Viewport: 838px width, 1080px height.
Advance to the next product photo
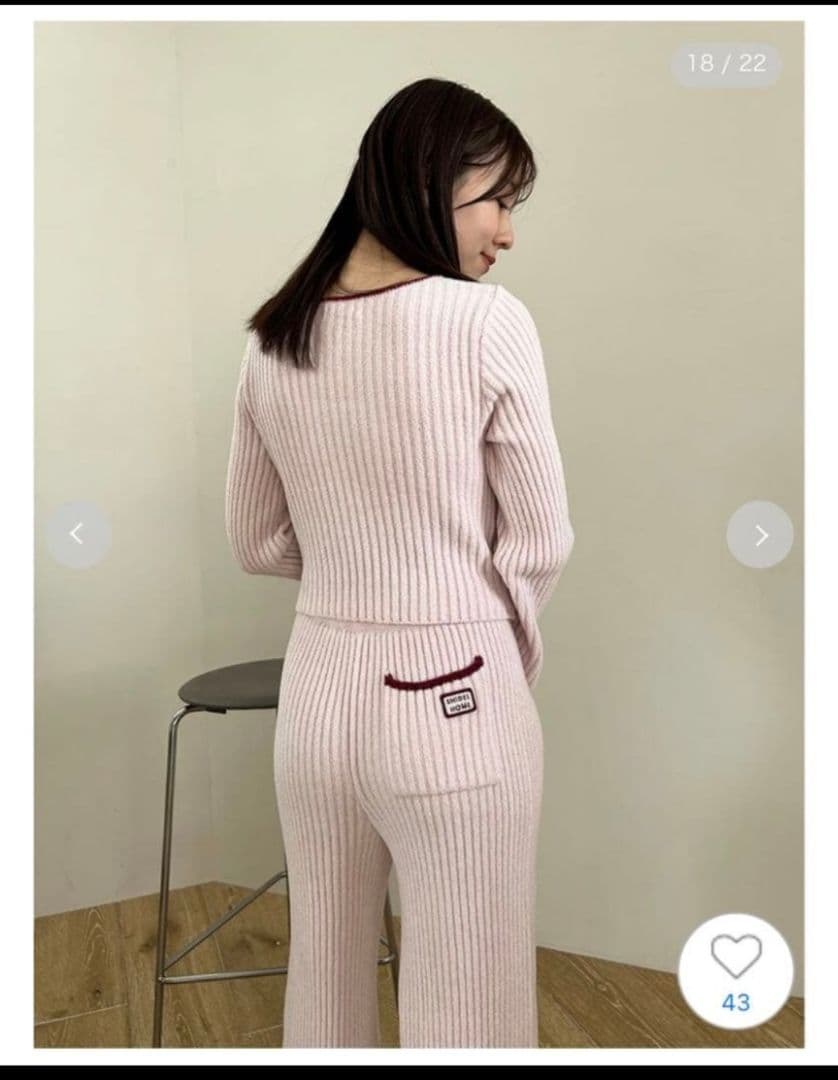(x=760, y=535)
